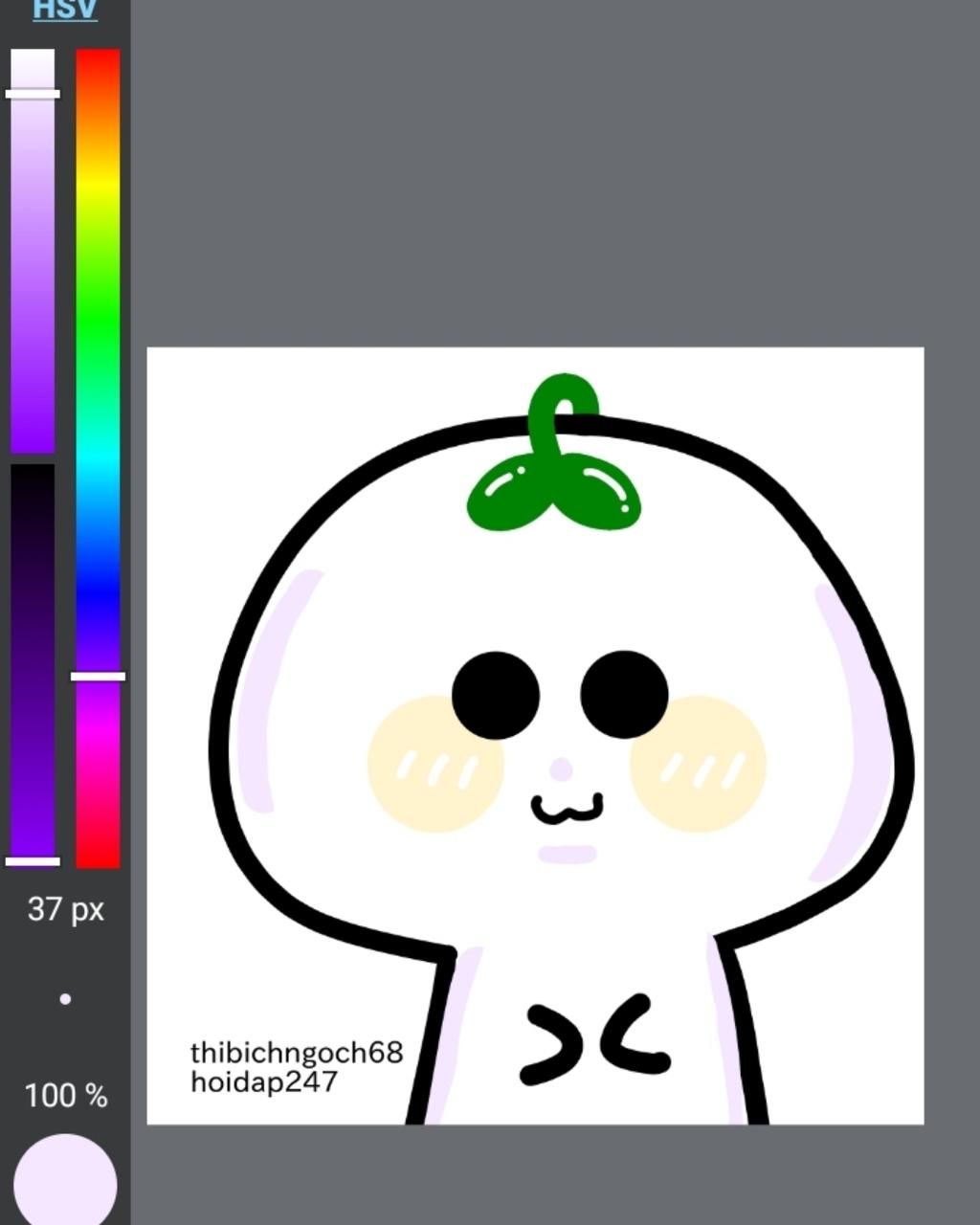Adjust the light purple saturation slider
This screenshot has height=1225, width=980.
pos(33,251)
